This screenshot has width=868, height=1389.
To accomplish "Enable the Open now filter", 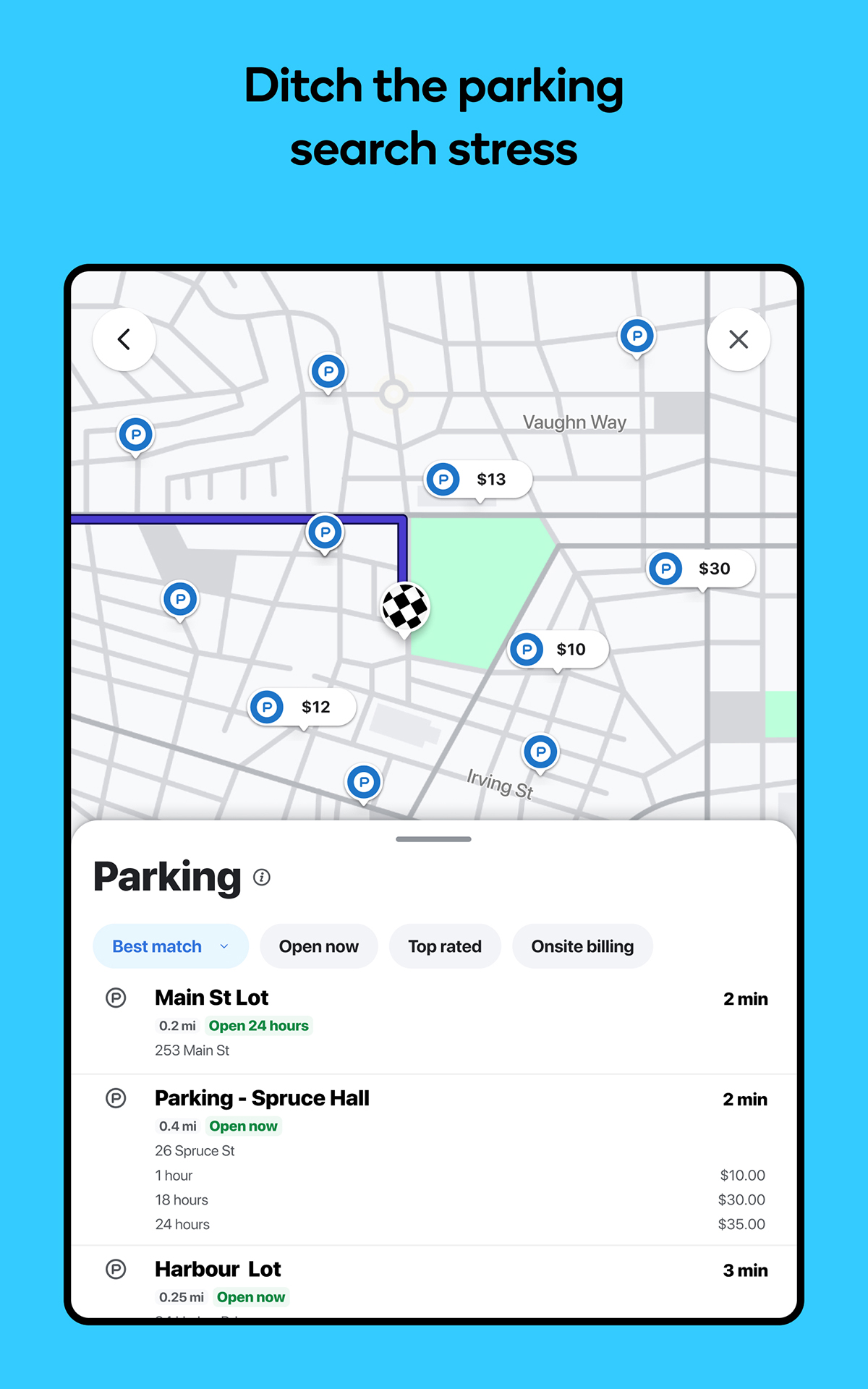I will point(318,946).
